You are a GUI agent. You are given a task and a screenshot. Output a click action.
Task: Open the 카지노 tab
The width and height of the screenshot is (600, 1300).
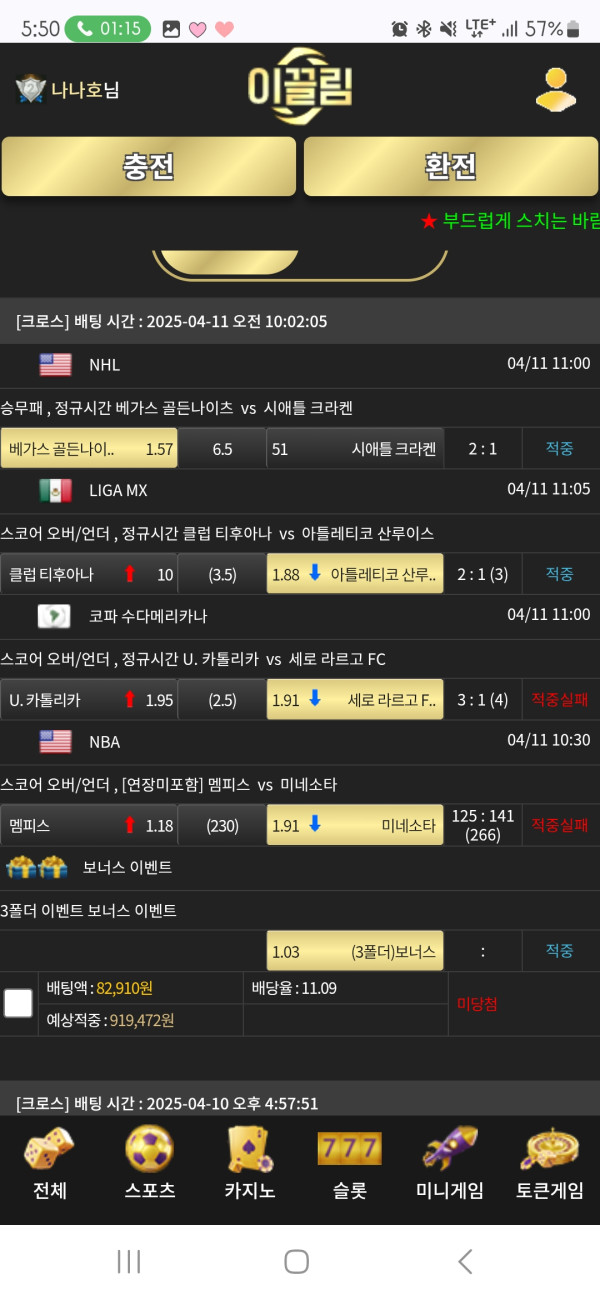249,1165
